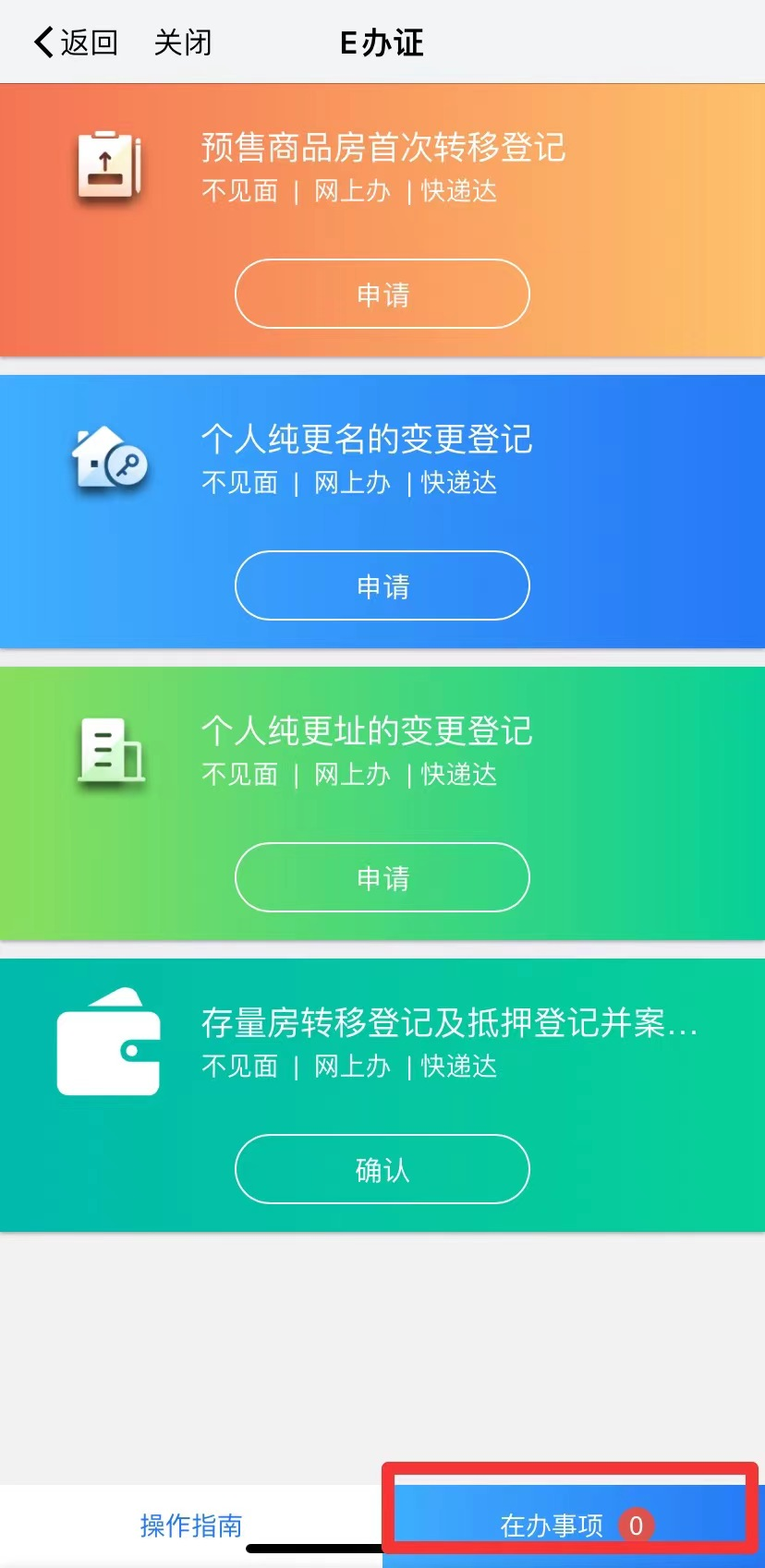Viewport: 765px width, 1568px height.
Task: Tap 申请 under 个人纯更址的变更登记
Action: click(382, 878)
